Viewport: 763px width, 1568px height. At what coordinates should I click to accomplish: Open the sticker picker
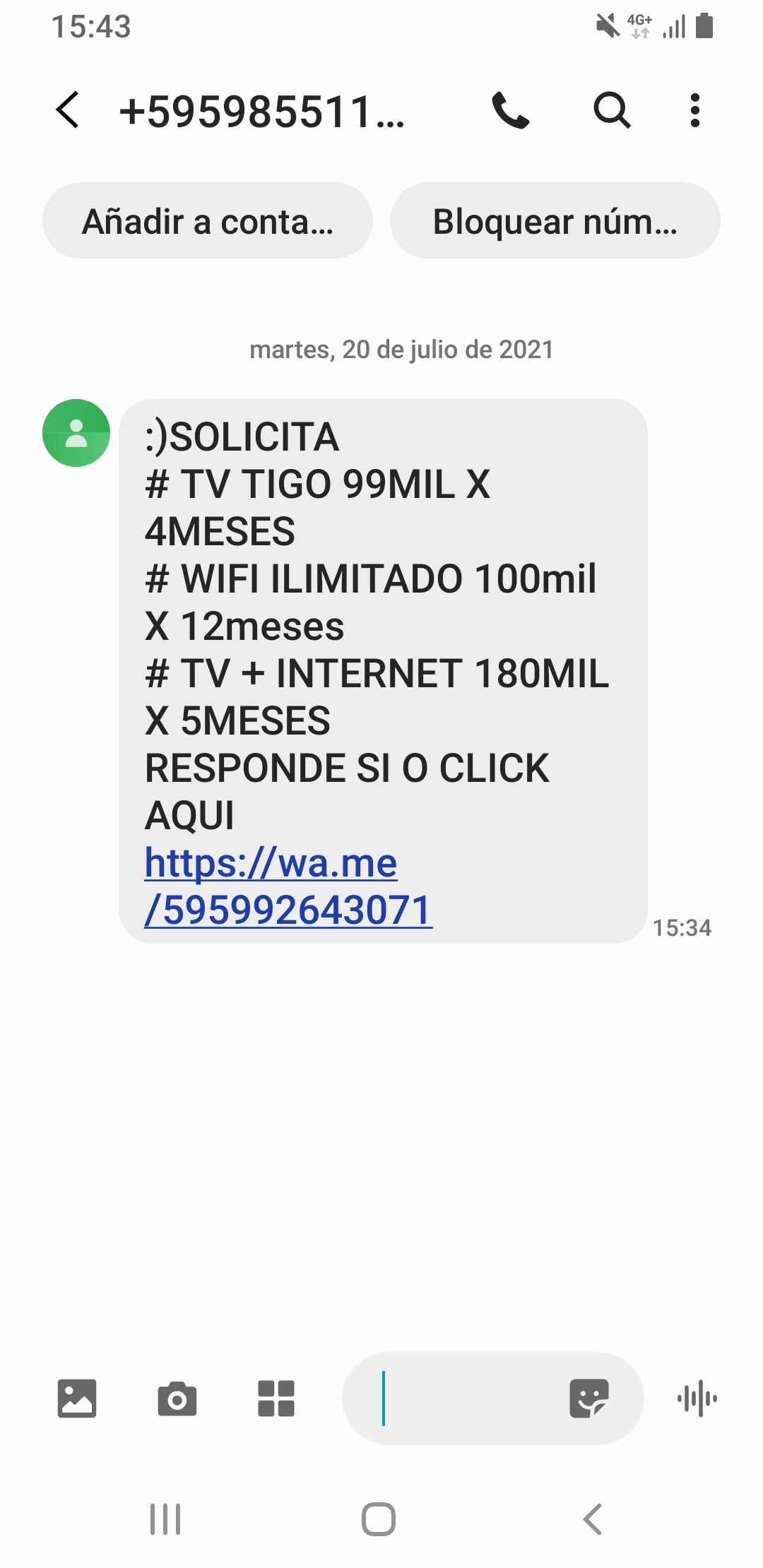[x=589, y=1398]
